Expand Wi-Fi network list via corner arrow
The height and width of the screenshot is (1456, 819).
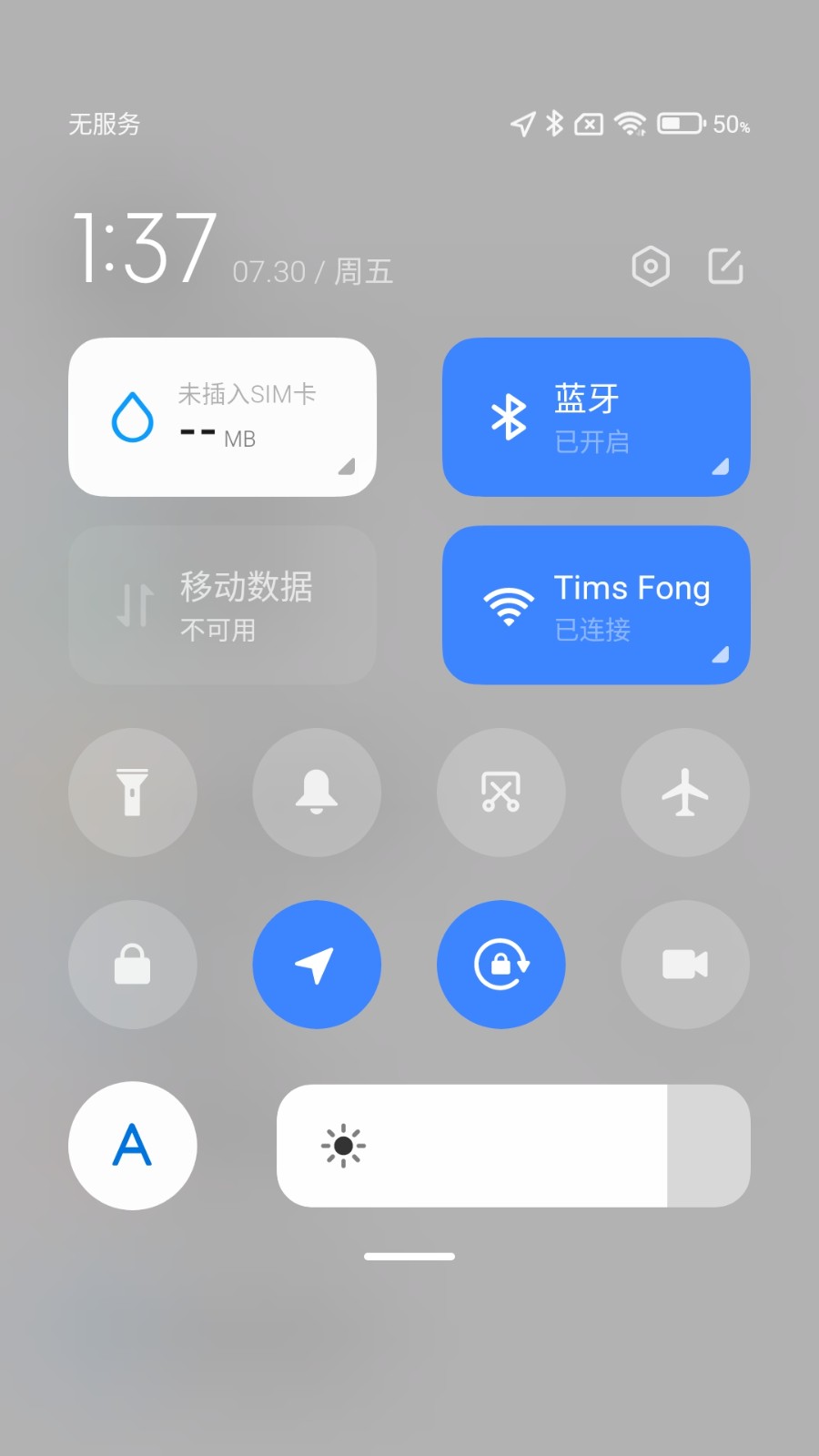pos(720,654)
